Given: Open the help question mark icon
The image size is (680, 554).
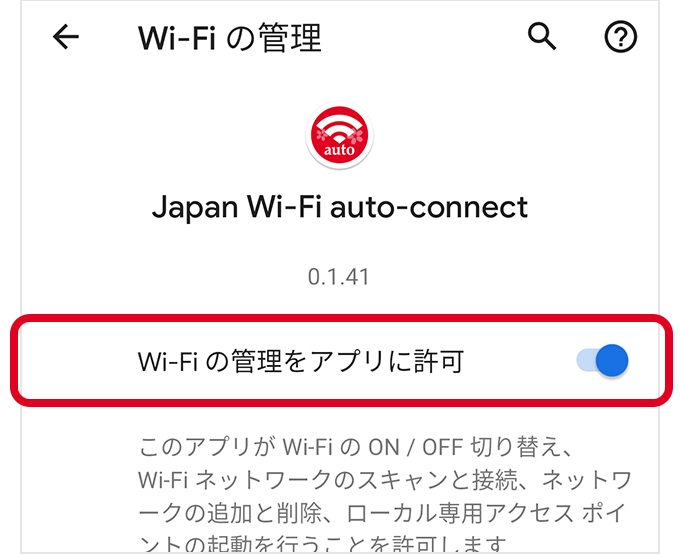Looking at the screenshot, I should coord(621,38).
